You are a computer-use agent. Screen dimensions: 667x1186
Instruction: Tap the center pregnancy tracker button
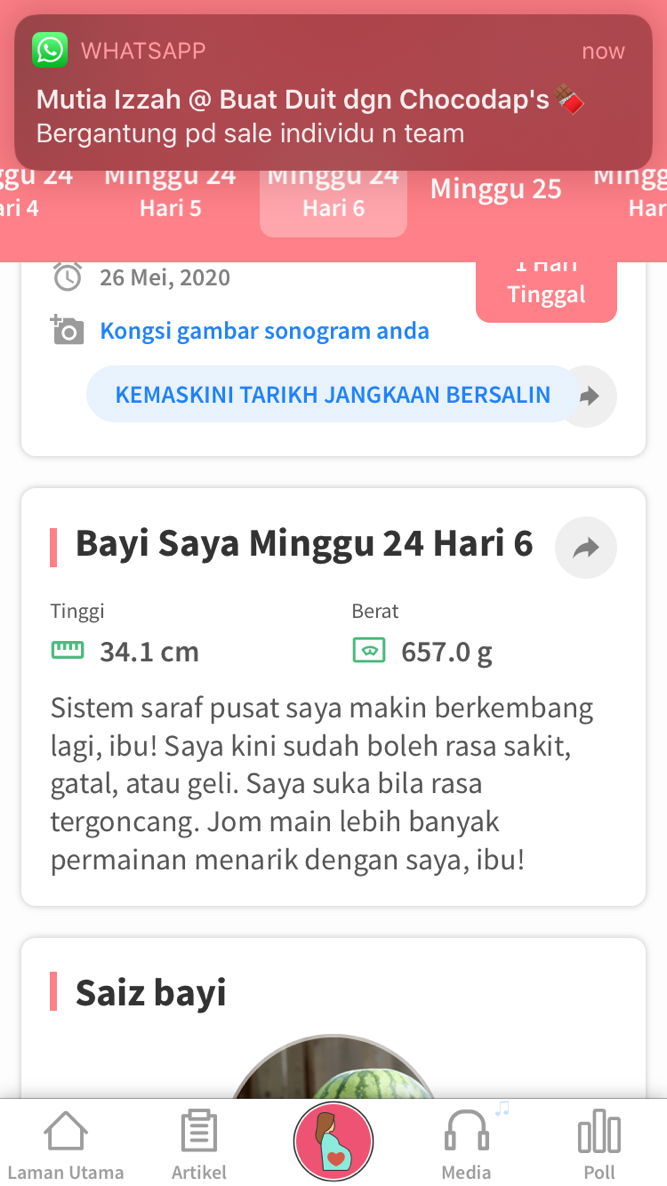pos(333,1142)
